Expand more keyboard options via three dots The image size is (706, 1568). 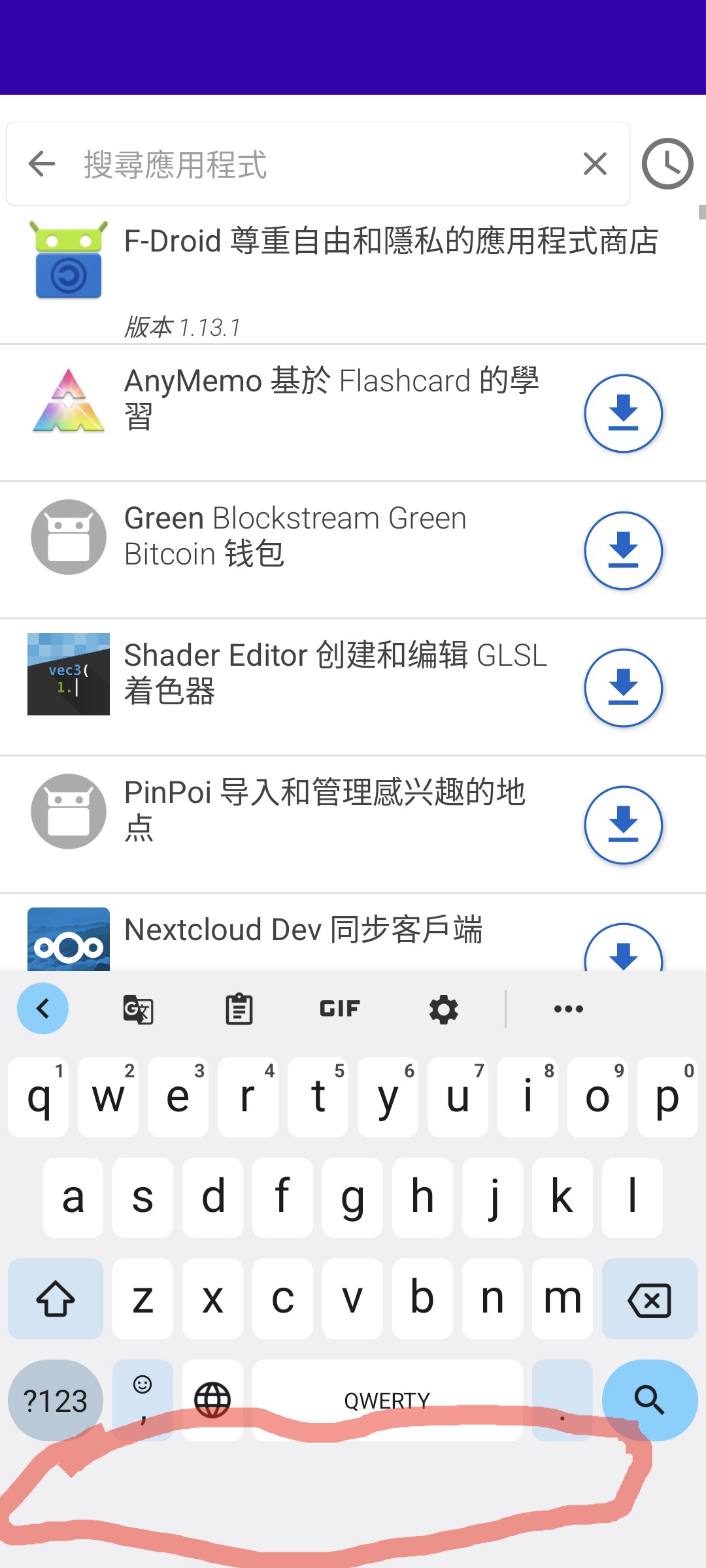(x=568, y=1008)
